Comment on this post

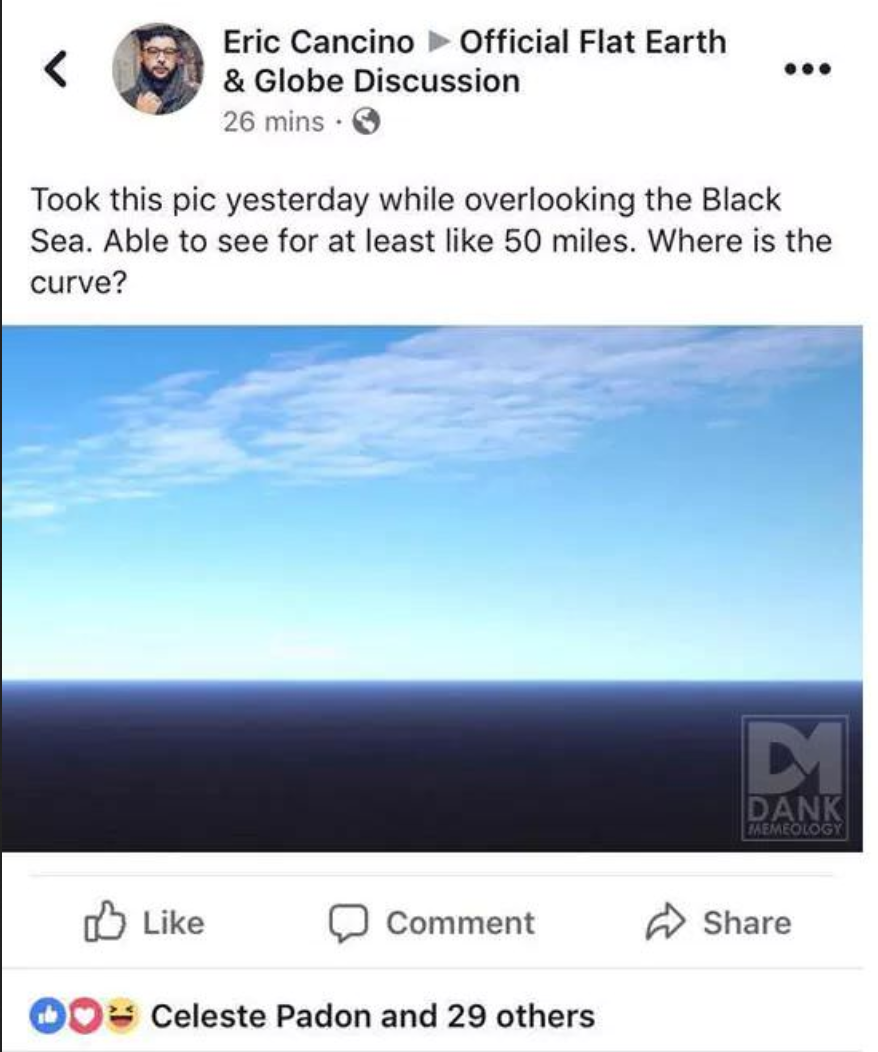tap(432, 922)
